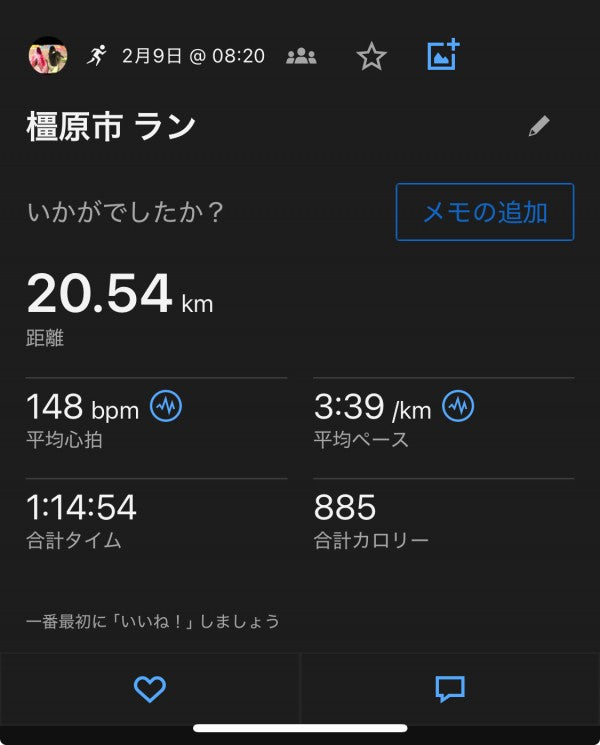Image resolution: width=600 pixels, height=745 pixels.
Task: Like this activity with the heart
Action: click(x=150, y=689)
